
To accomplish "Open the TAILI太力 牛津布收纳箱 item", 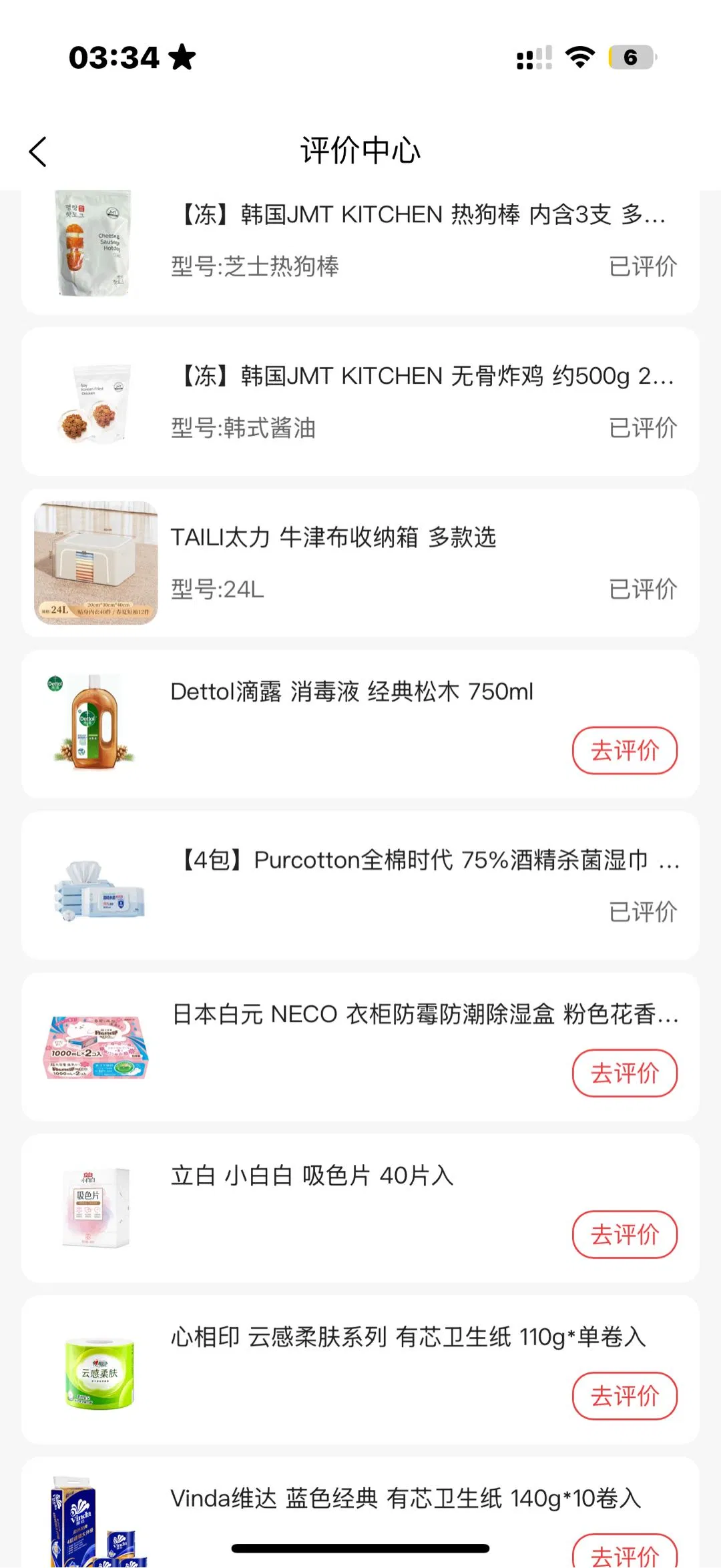I will tap(332, 537).
